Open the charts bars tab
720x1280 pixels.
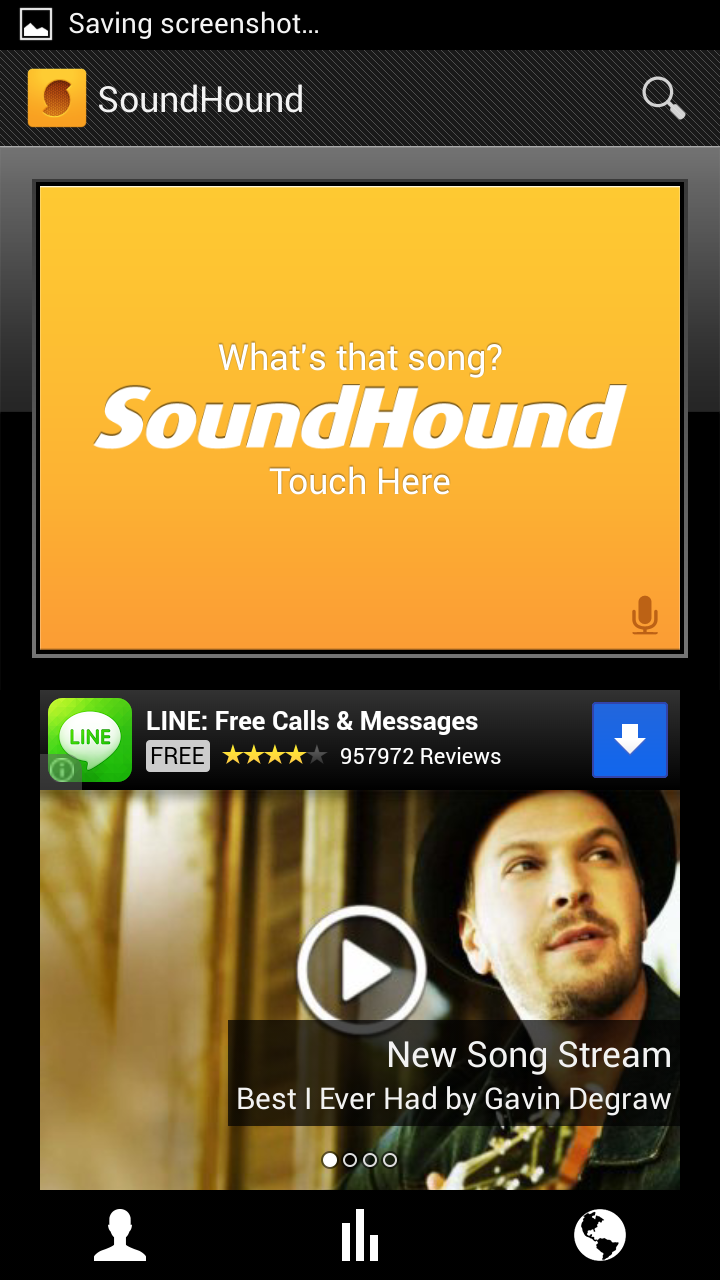[360, 1236]
